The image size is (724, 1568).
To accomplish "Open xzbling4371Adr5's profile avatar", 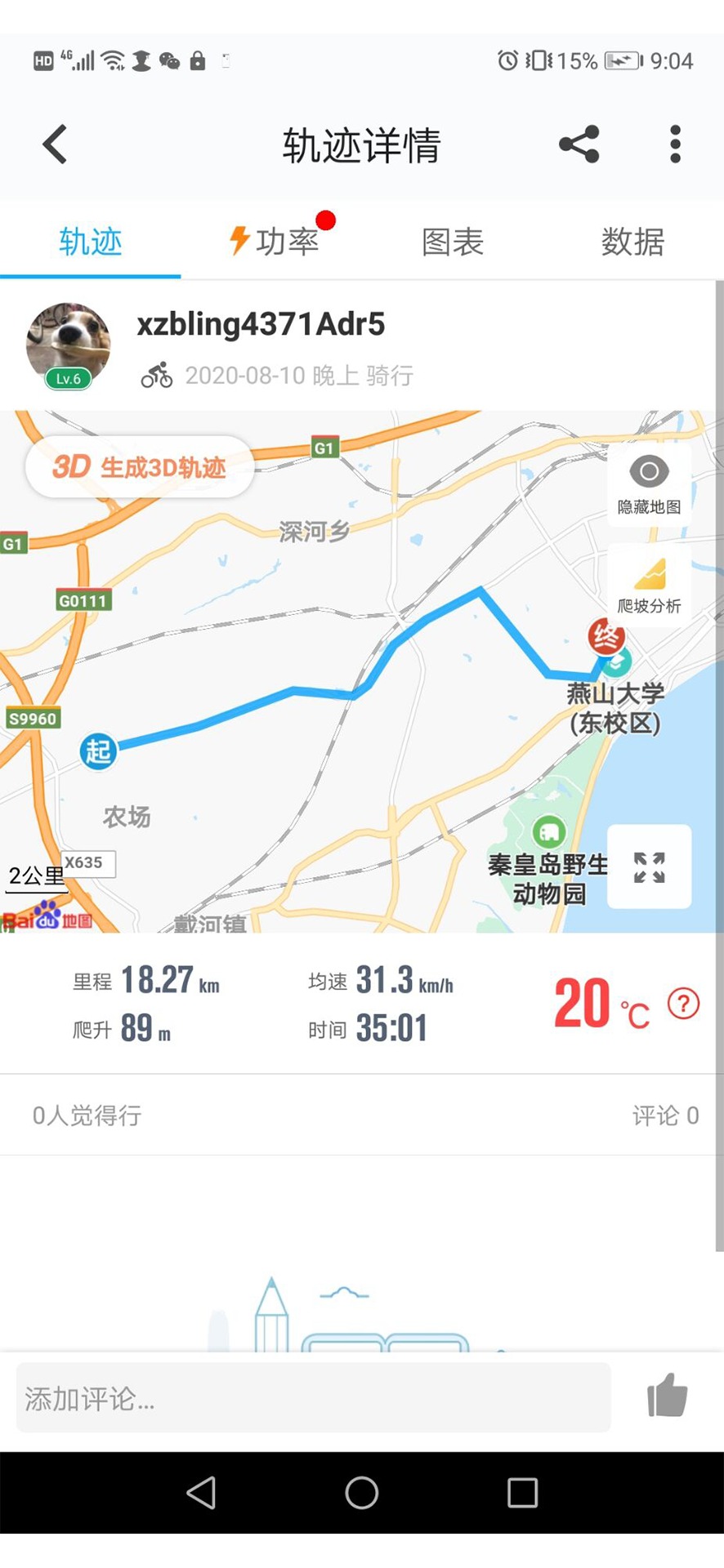I will pos(69,345).
